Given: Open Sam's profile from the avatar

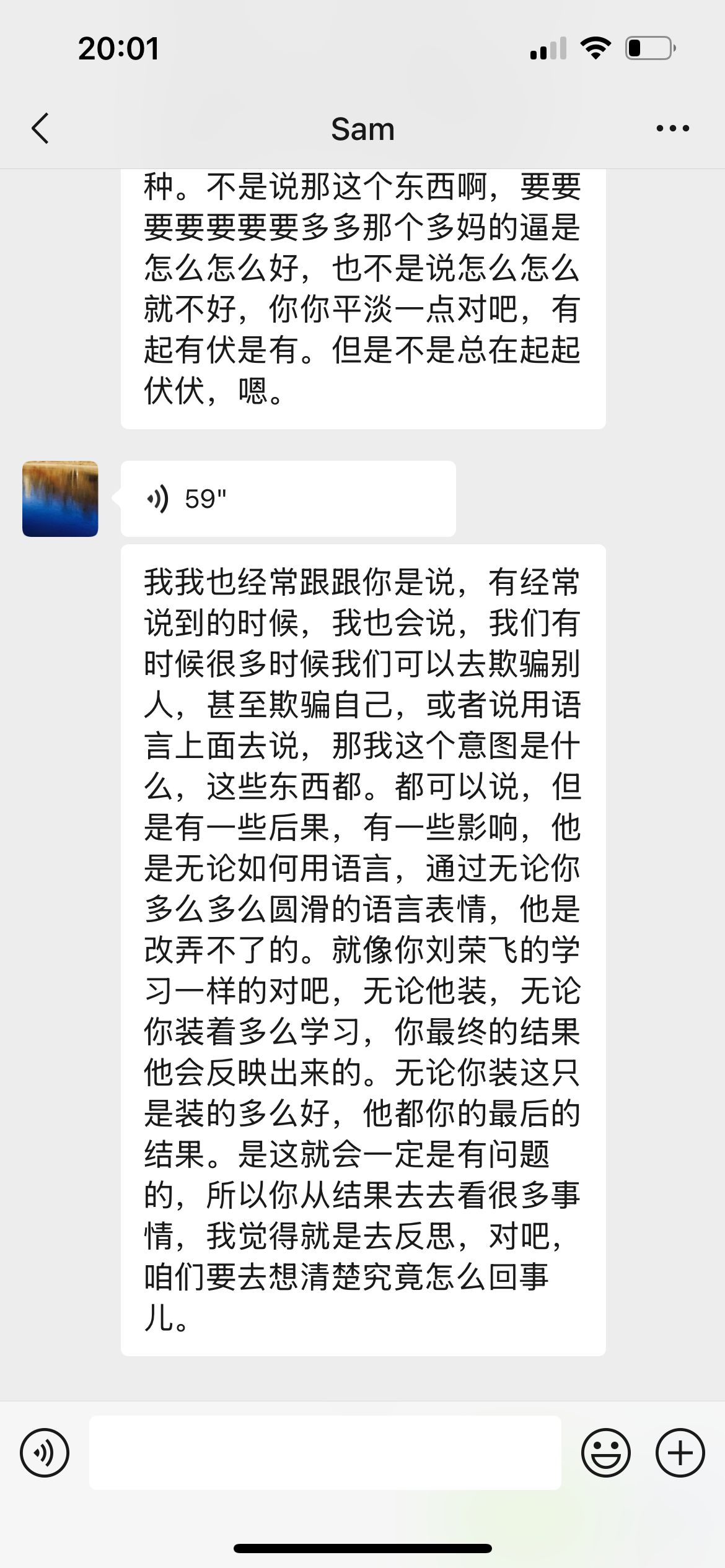Looking at the screenshot, I should (x=60, y=499).
